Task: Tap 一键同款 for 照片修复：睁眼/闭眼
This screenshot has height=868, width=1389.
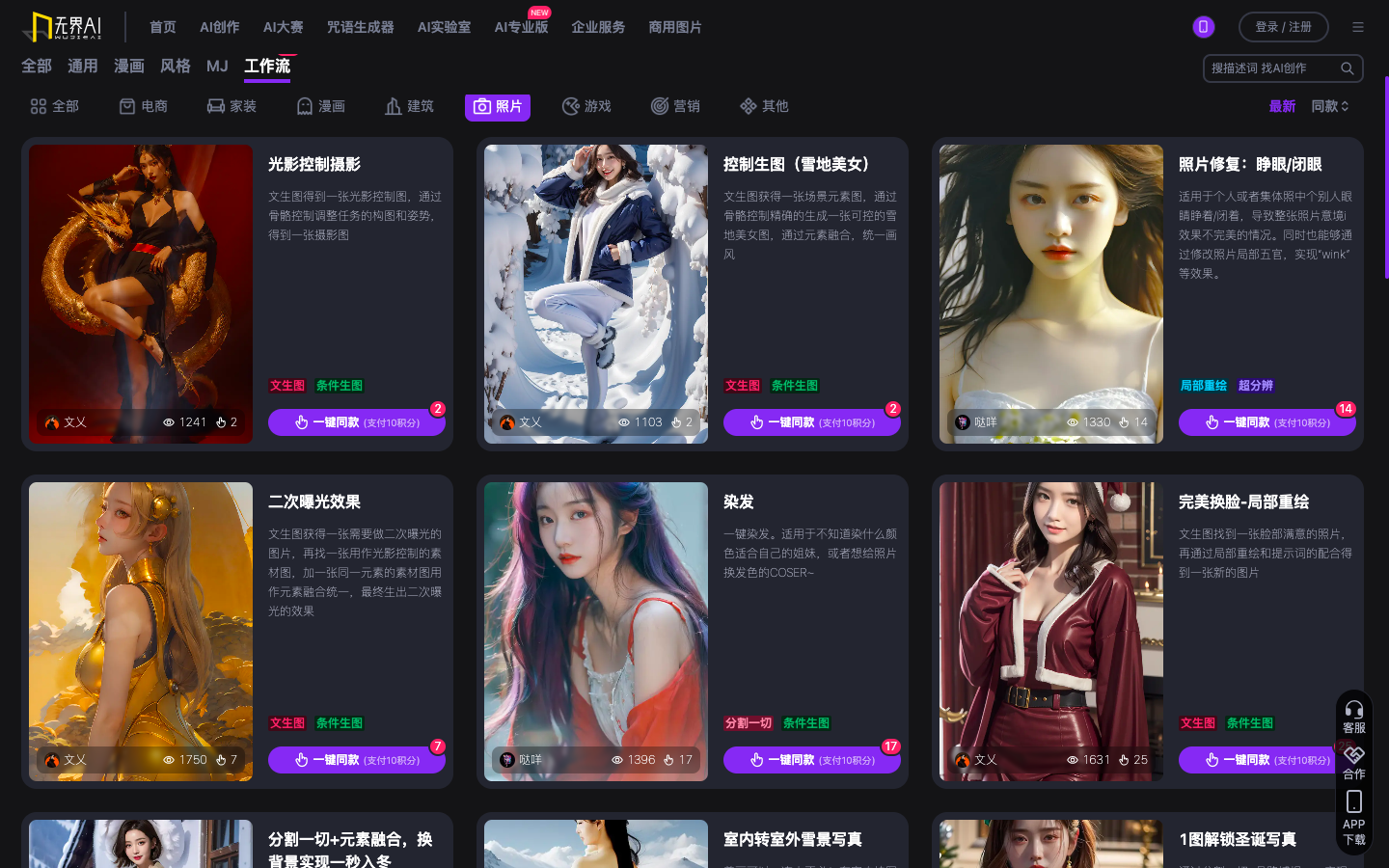Action: click(1266, 422)
